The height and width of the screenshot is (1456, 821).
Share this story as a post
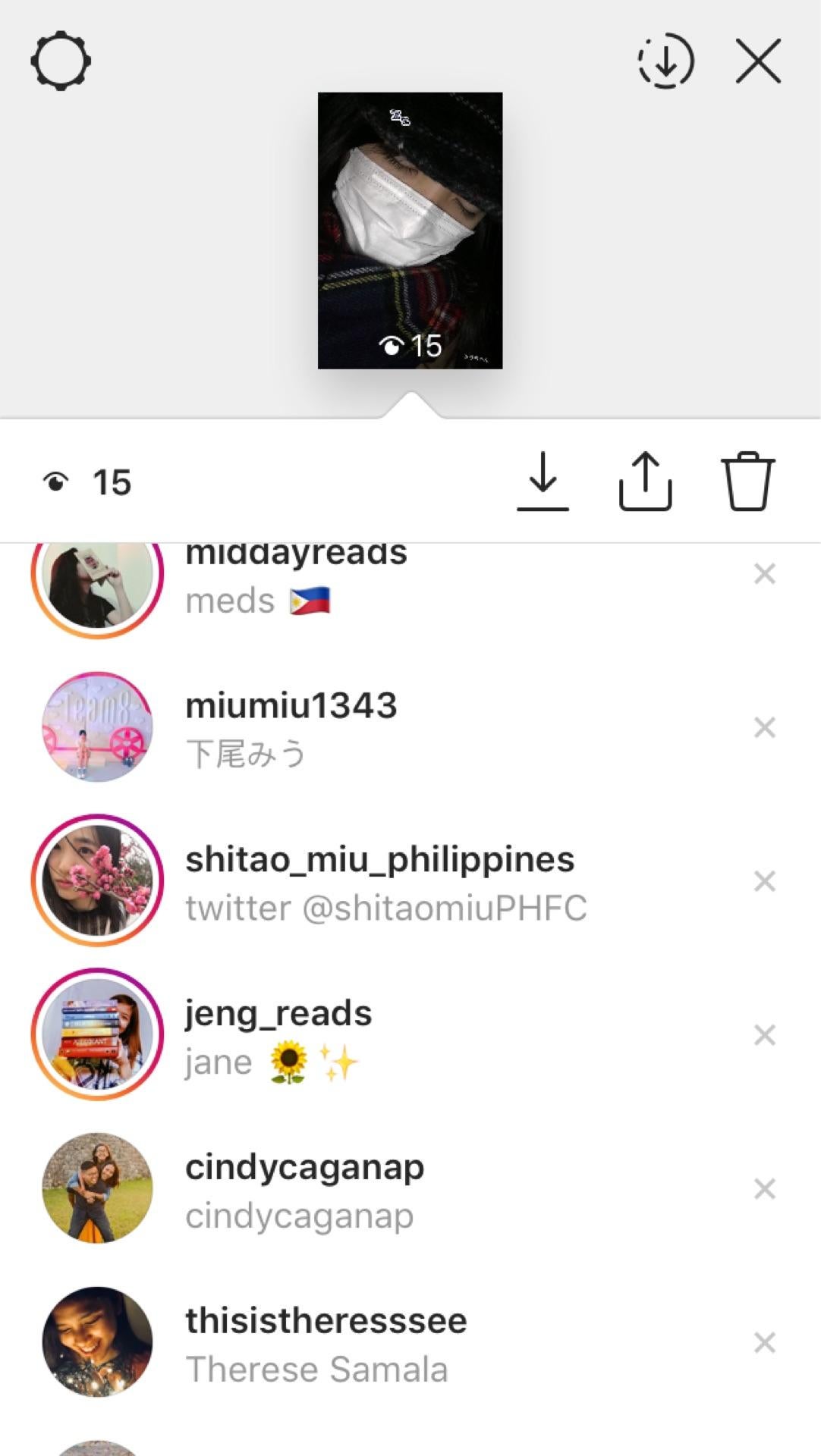tap(645, 481)
